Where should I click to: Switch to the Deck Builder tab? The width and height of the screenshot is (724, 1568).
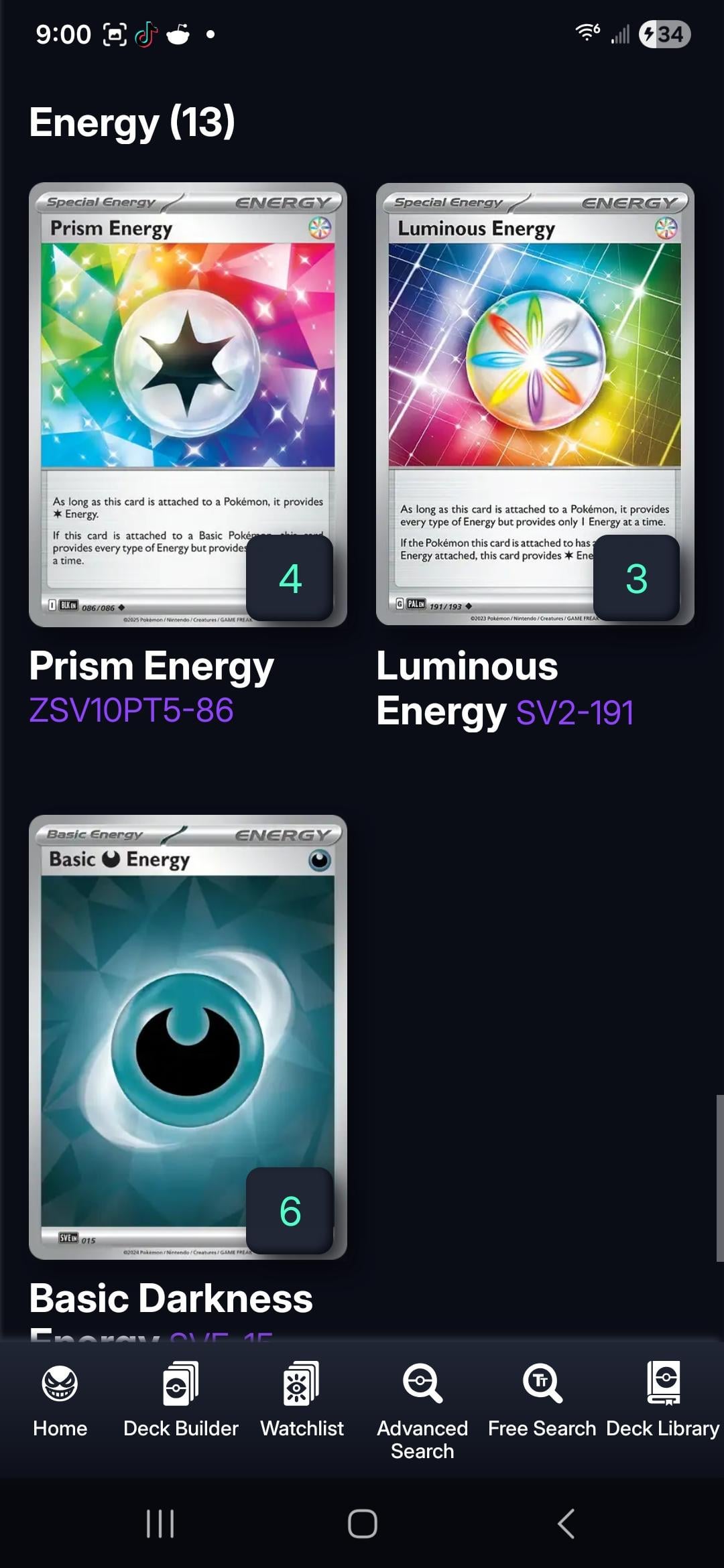click(180, 1400)
